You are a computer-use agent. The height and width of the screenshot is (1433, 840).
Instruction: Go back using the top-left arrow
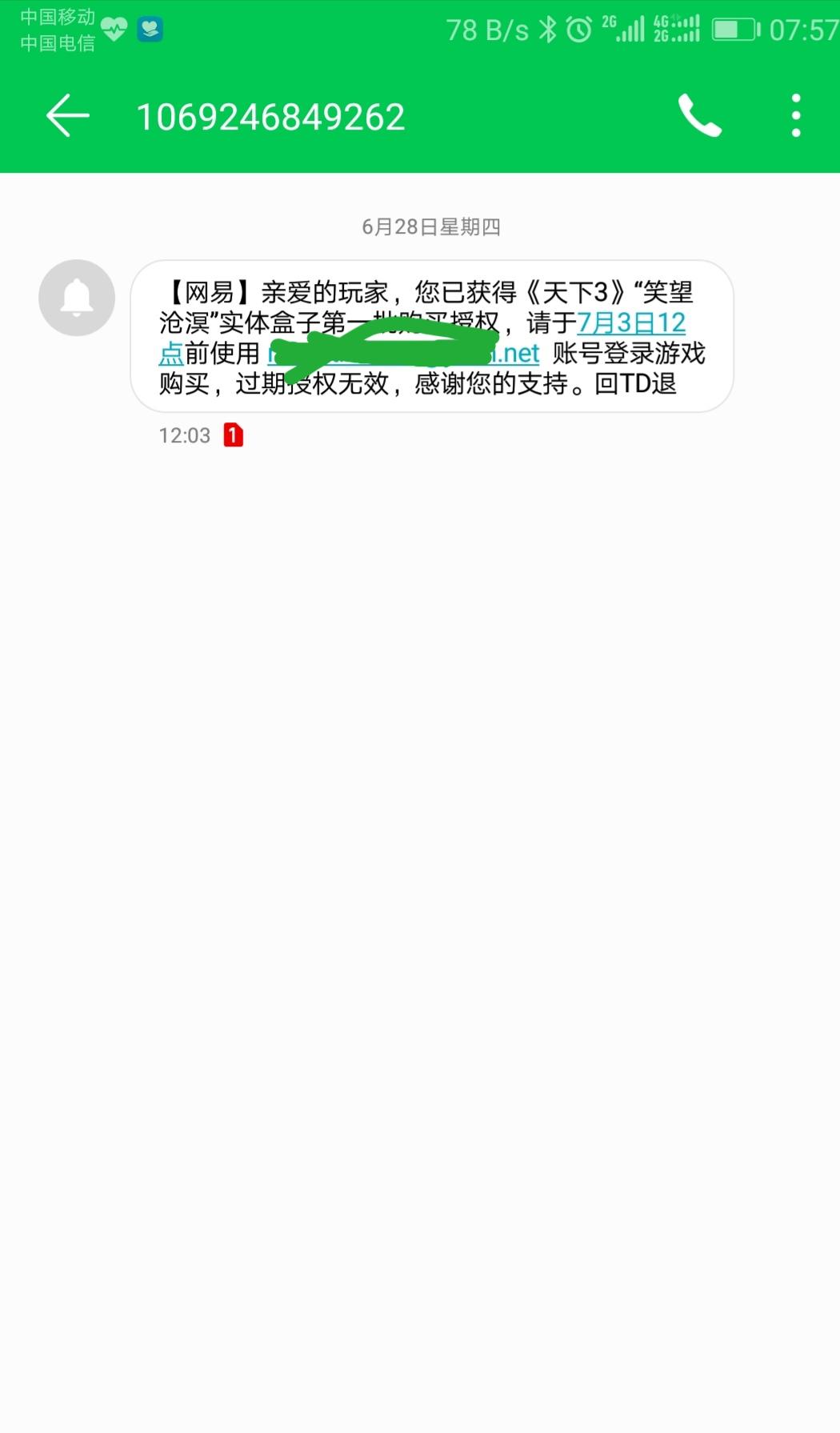pyautogui.click(x=68, y=116)
